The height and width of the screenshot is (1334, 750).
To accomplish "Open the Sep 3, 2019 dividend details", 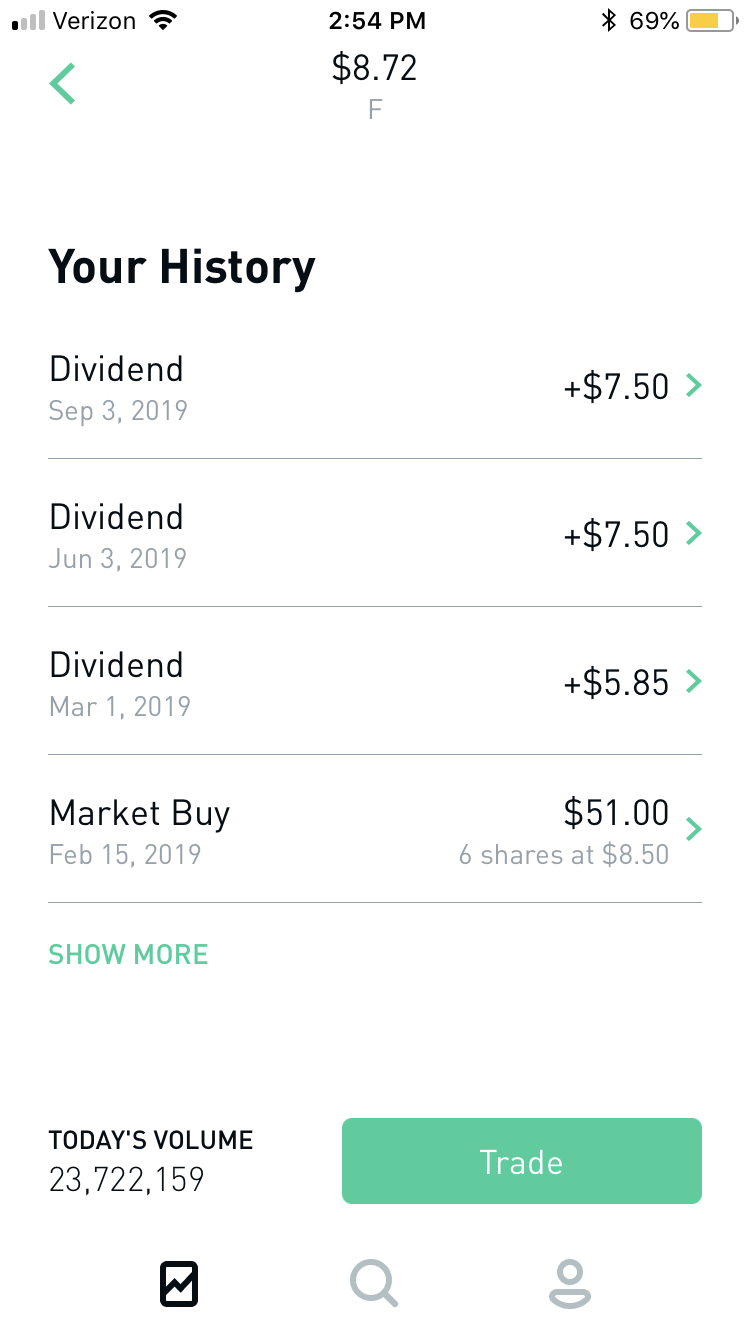I will pos(375,386).
